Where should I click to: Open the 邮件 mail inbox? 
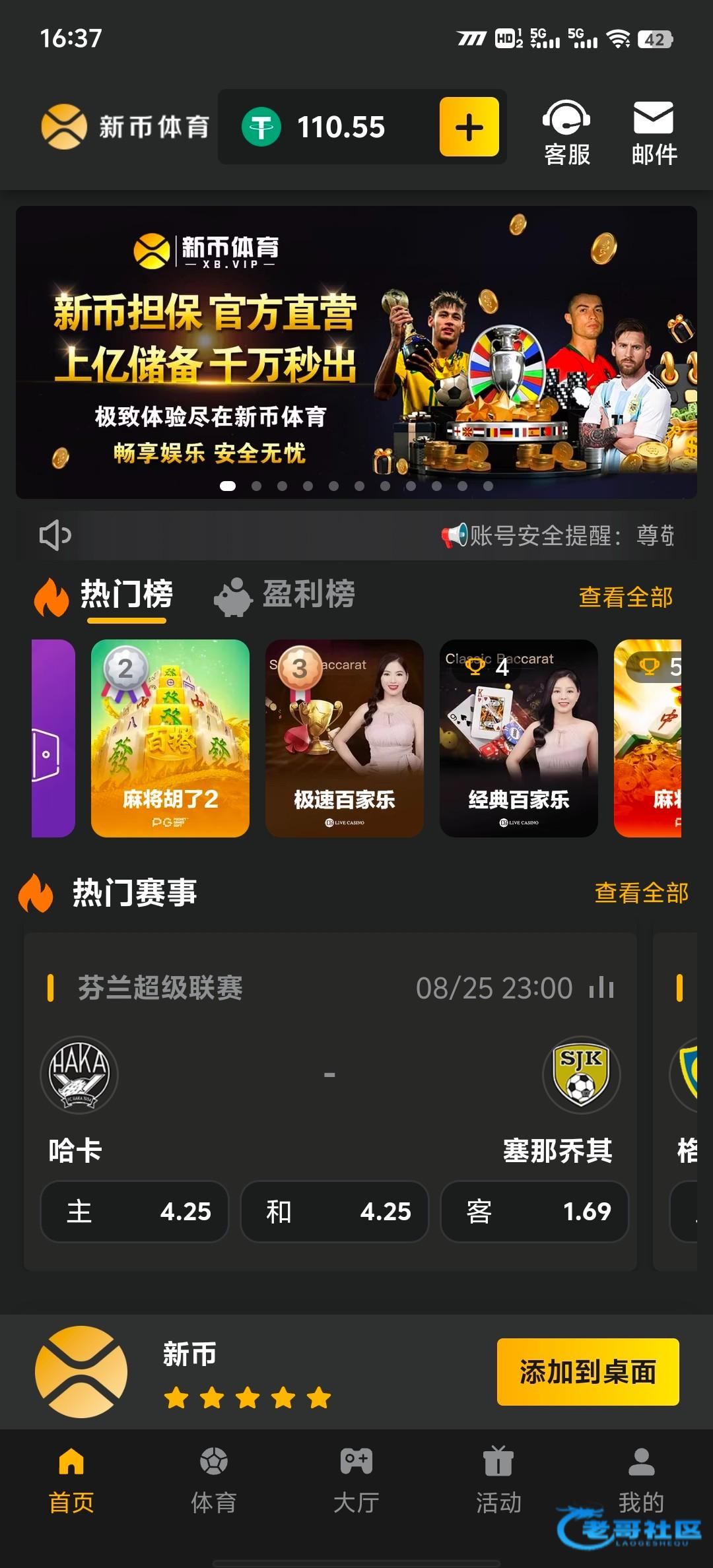654,133
